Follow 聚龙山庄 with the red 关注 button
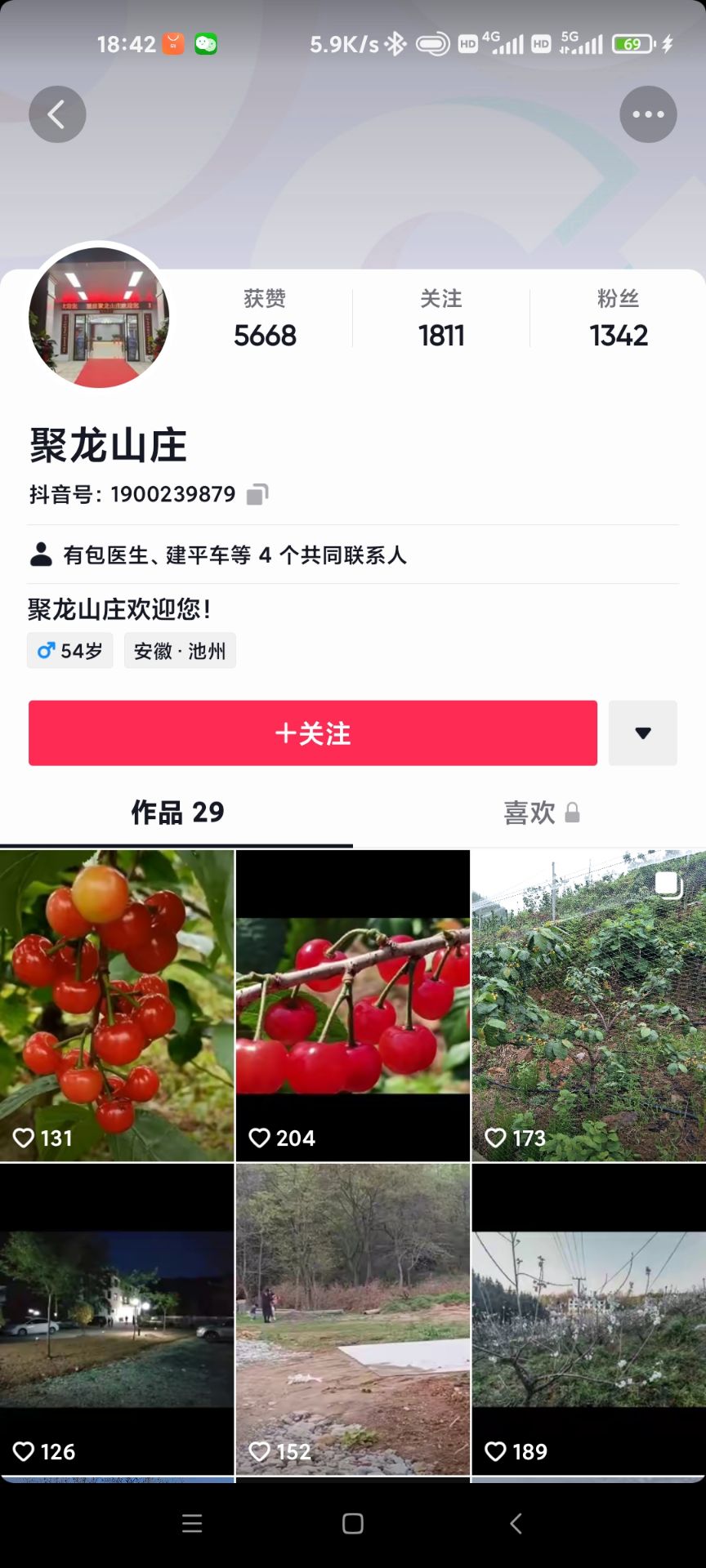This screenshot has height=1568, width=706. pyautogui.click(x=312, y=733)
